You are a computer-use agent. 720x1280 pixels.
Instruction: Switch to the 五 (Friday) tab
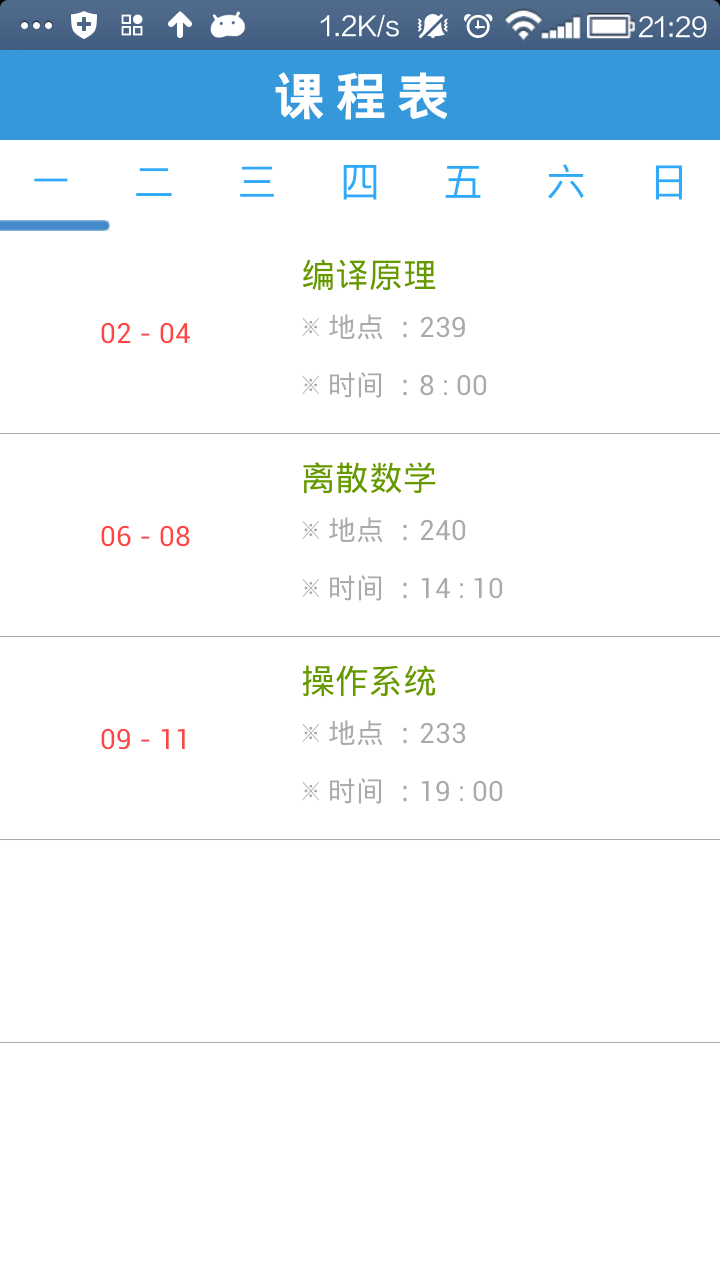point(463,184)
